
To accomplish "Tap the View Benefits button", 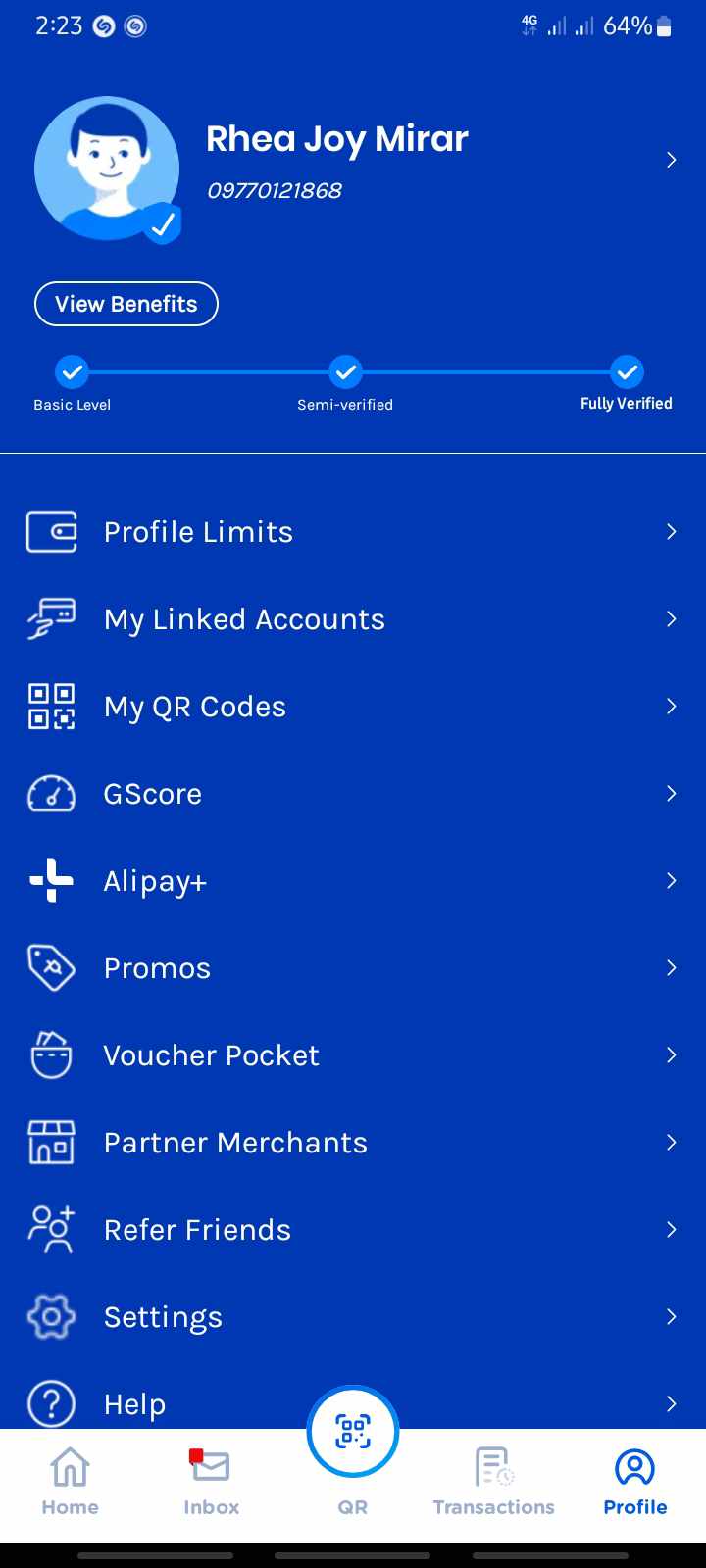I will [x=126, y=304].
